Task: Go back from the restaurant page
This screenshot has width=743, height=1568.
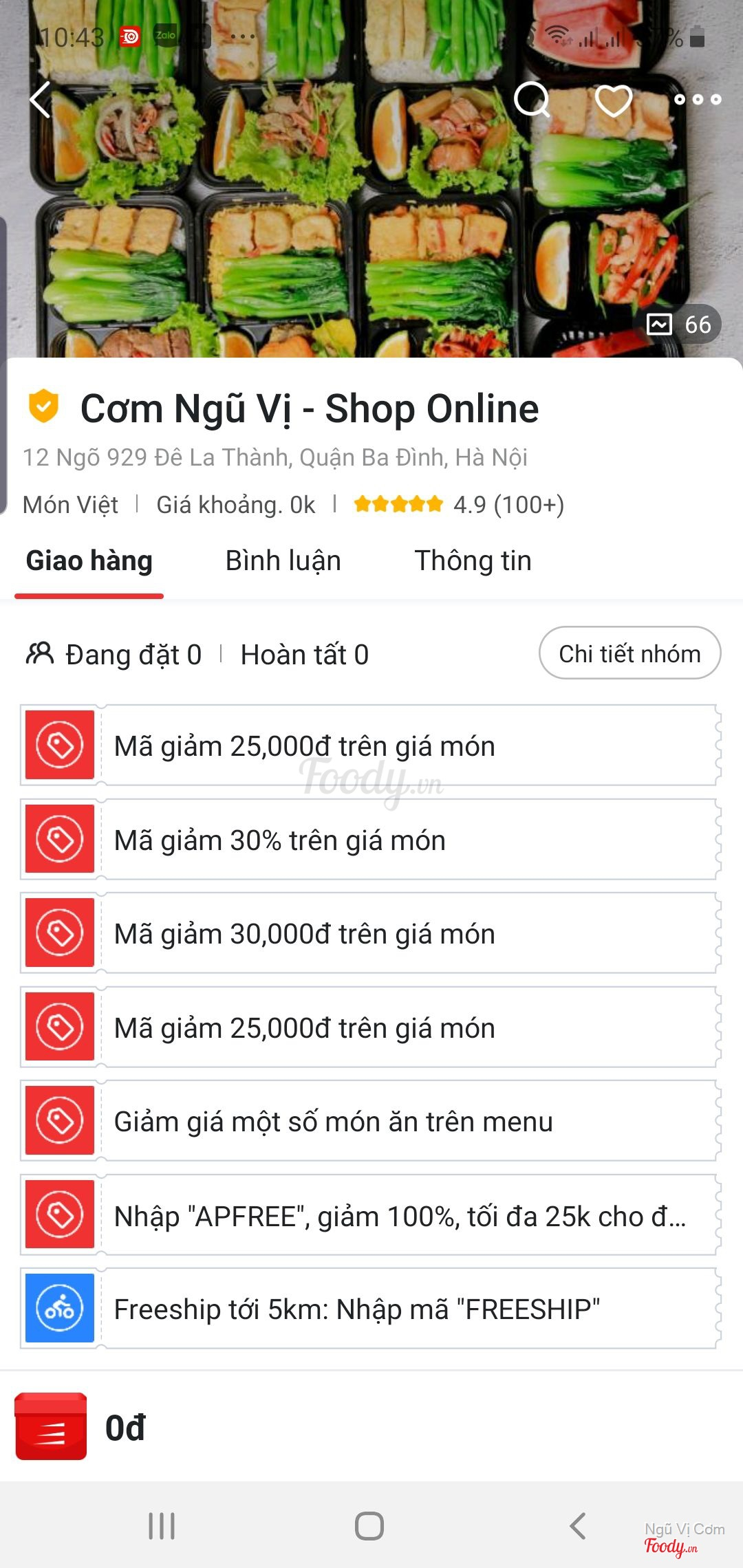Action: pyautogui.click(x=41, y=100)
